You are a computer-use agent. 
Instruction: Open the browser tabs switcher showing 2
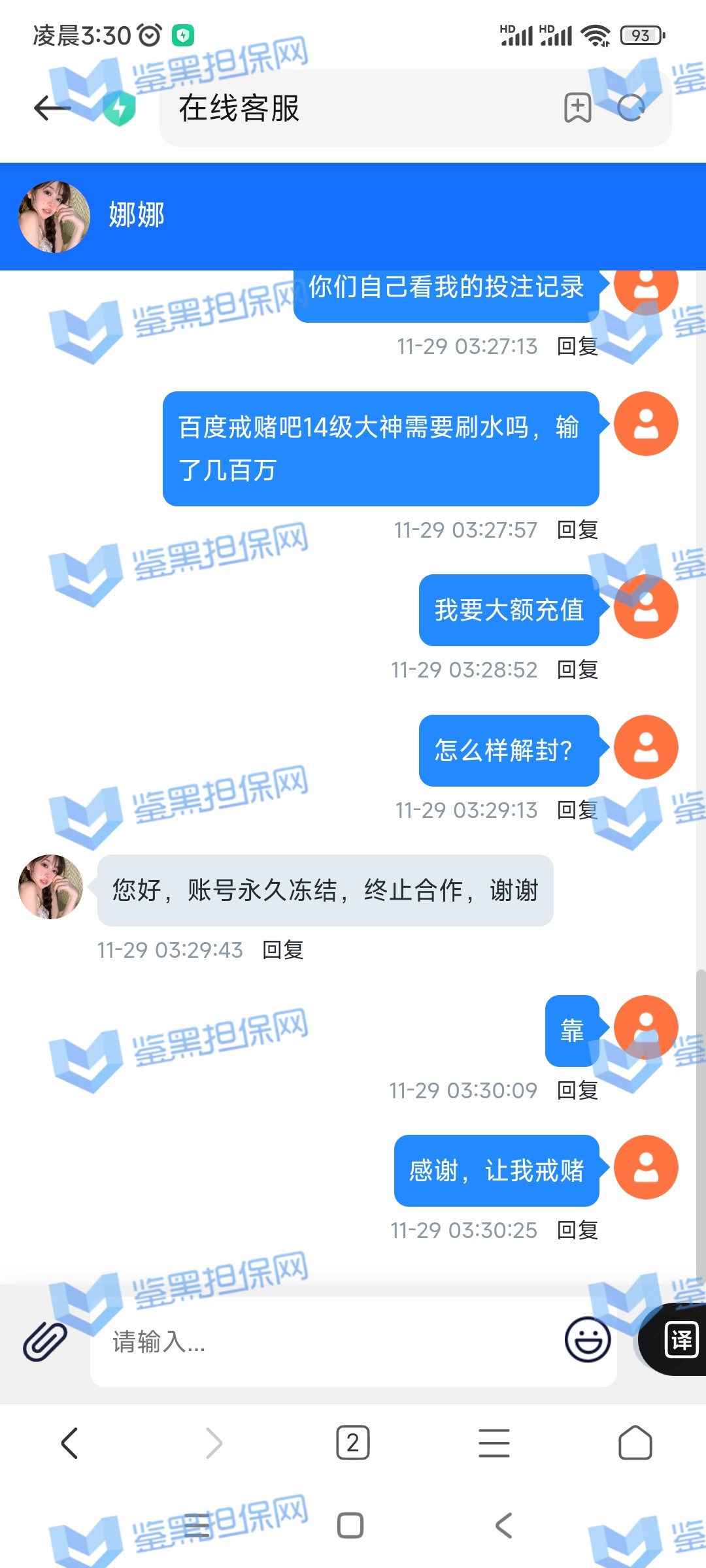352,1443
